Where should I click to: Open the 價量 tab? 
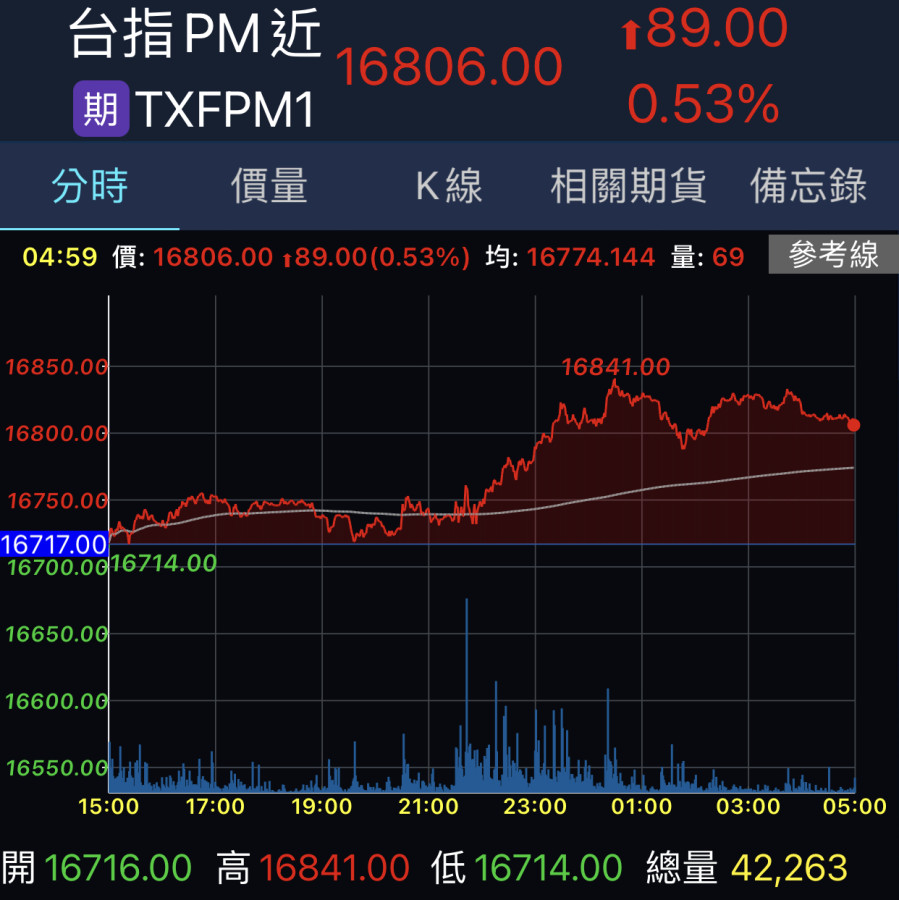269,186
